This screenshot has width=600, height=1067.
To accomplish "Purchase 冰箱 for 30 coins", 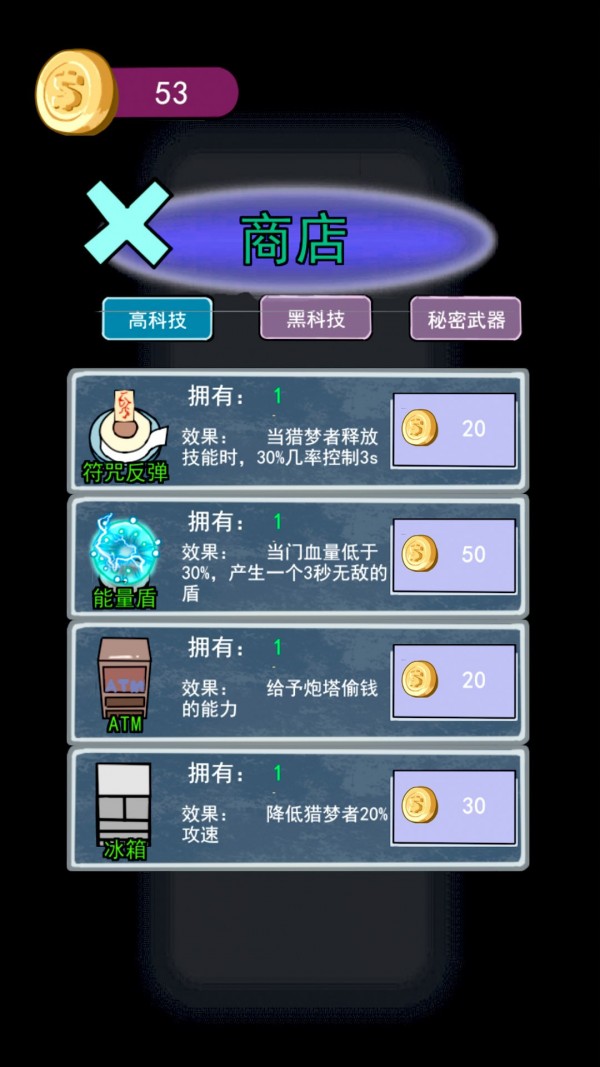I will pos(454,806).
